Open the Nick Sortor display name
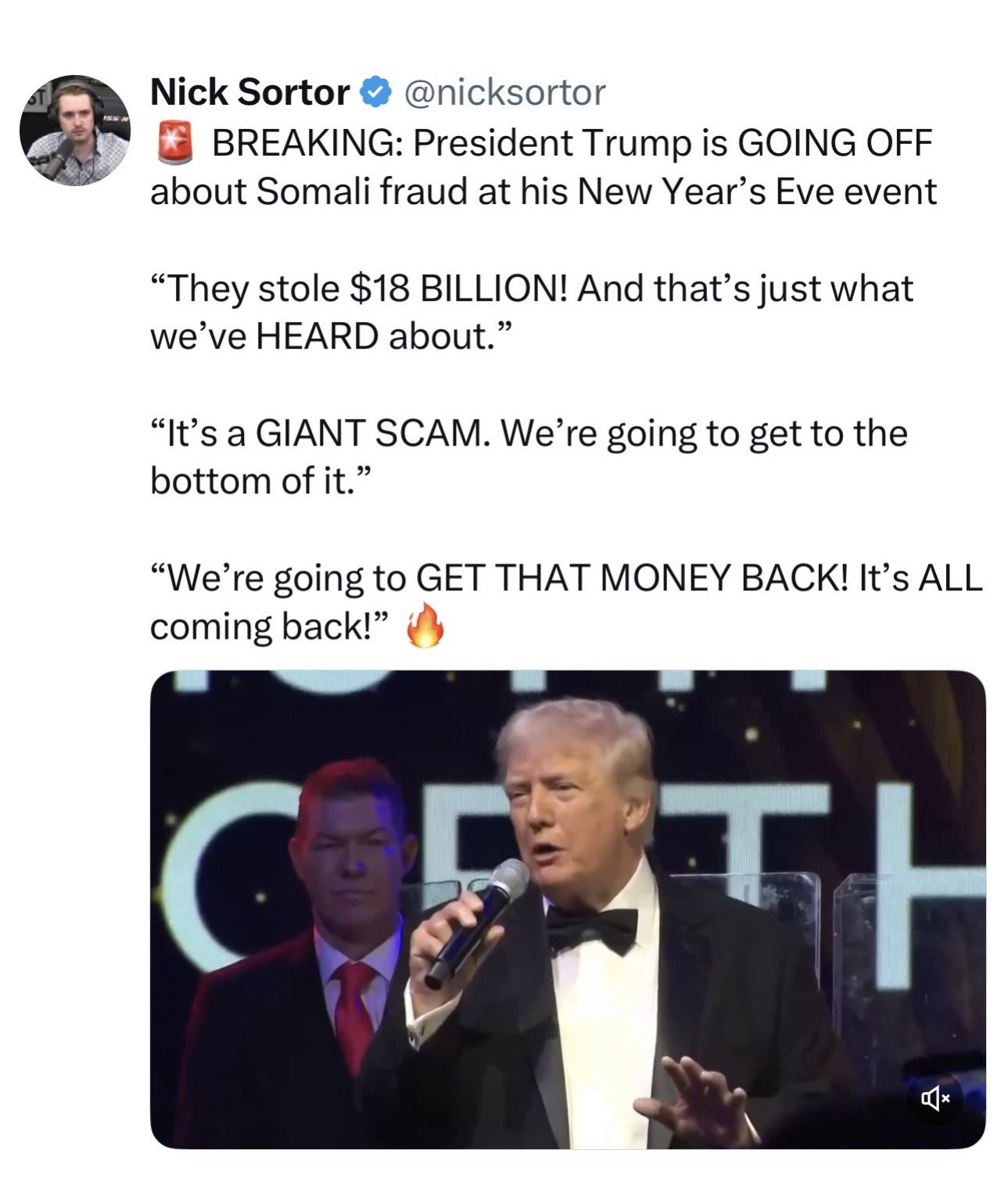 click(249, 92)
